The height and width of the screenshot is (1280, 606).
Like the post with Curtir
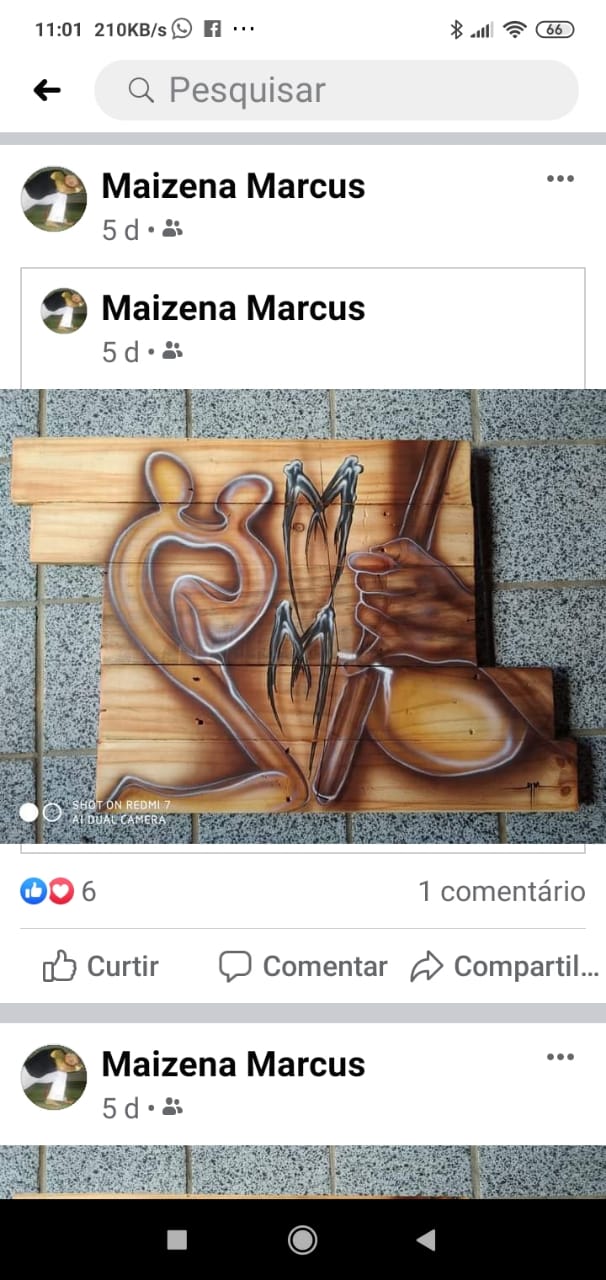pos(101,966)
